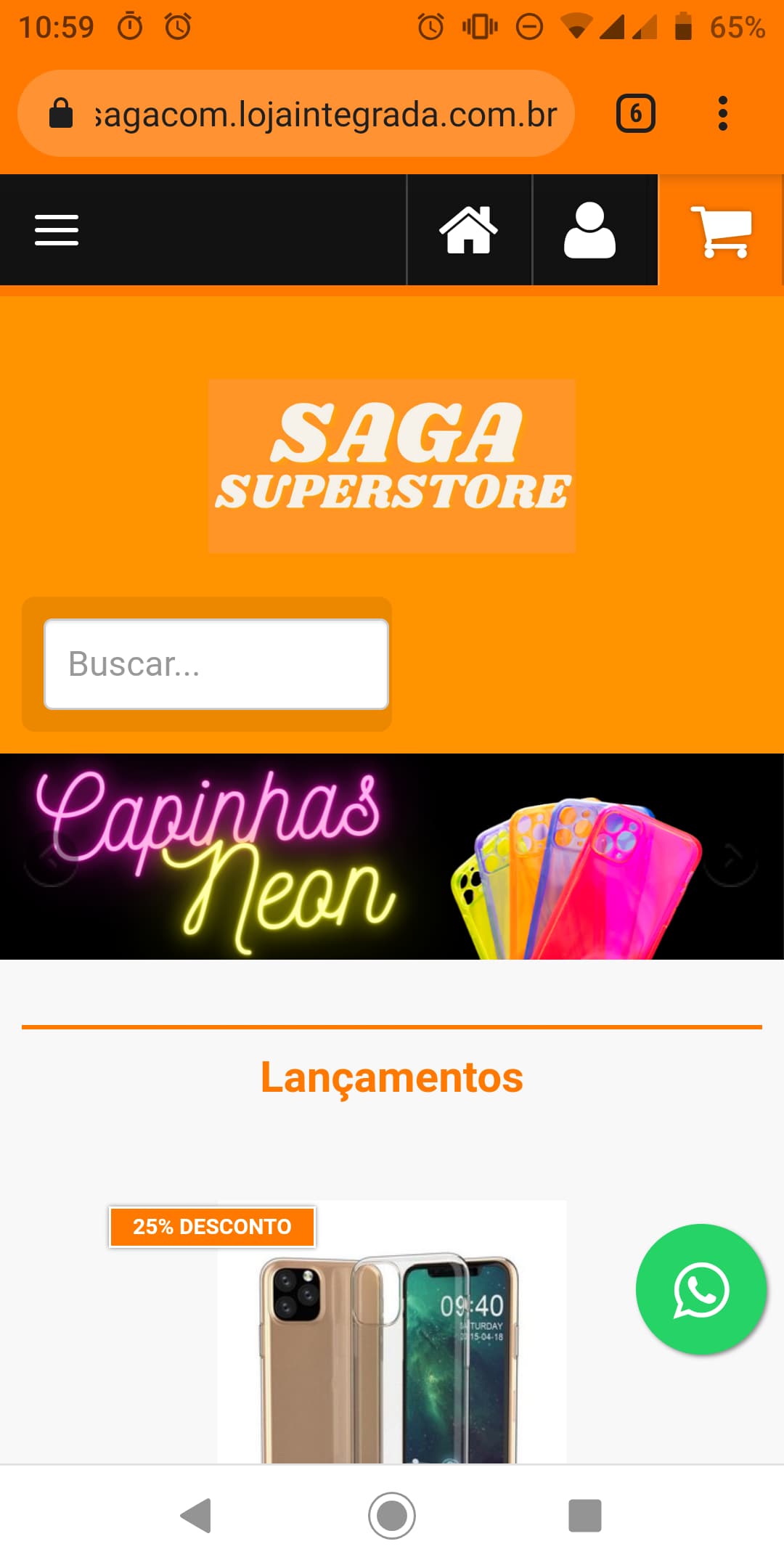The height and width of the screenshot is (1568, 784).
Task: Tap the Buscar search field
Action: 216,664
